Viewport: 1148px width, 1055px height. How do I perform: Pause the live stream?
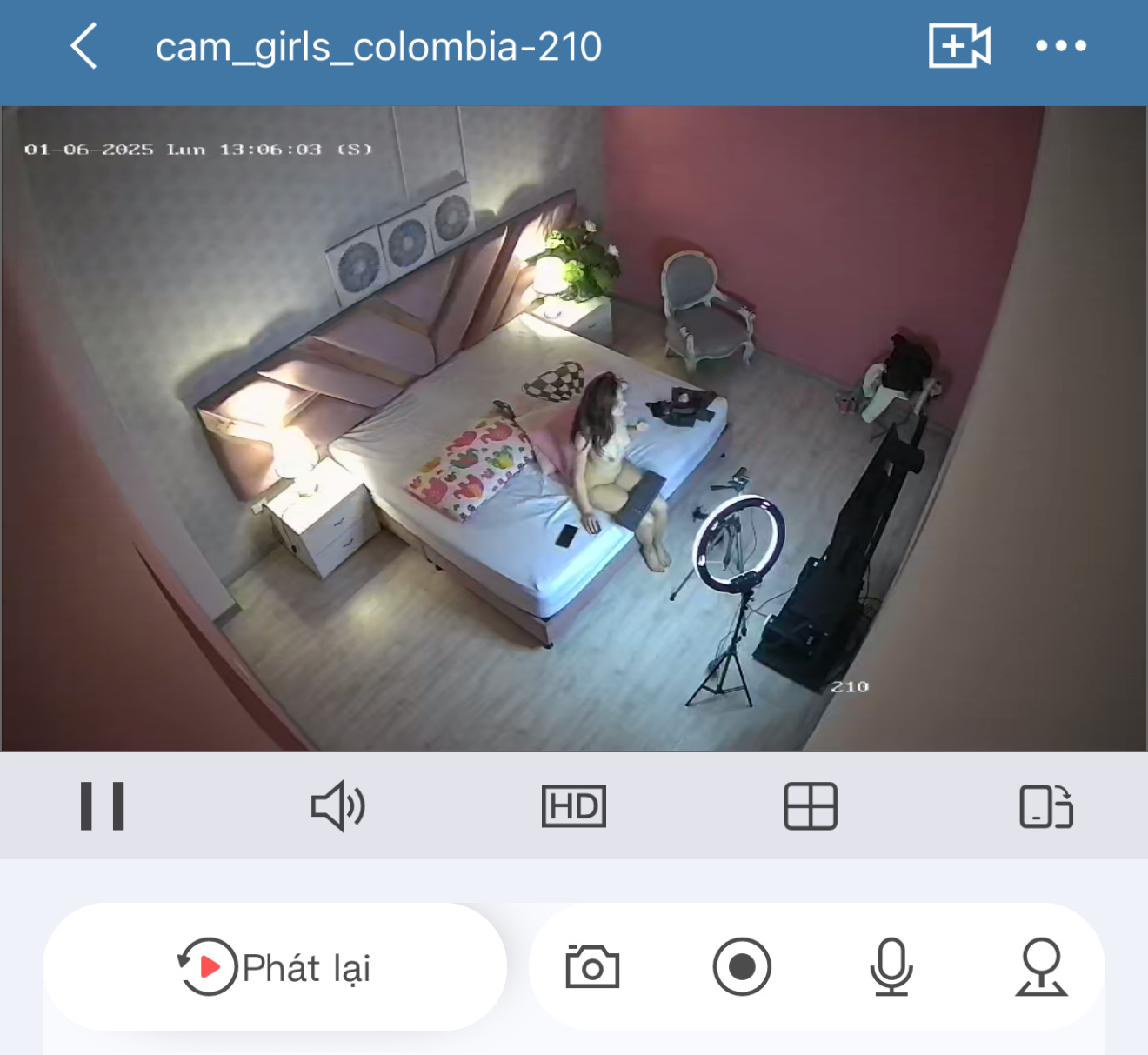[x=103, y=806]
